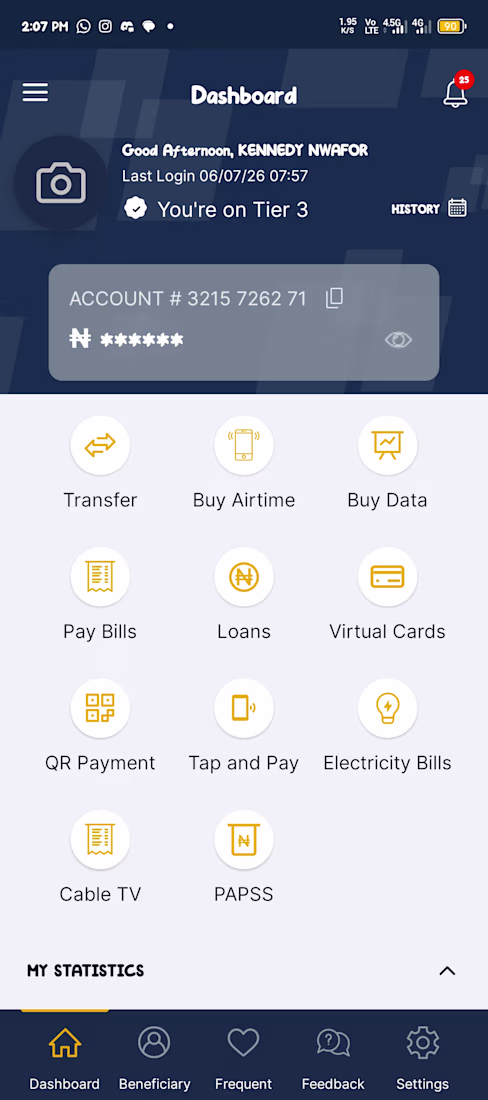Open Tap and Pay
This screenshot has height=1100, width=488.
pyautogui.click(x=244, y=725)
